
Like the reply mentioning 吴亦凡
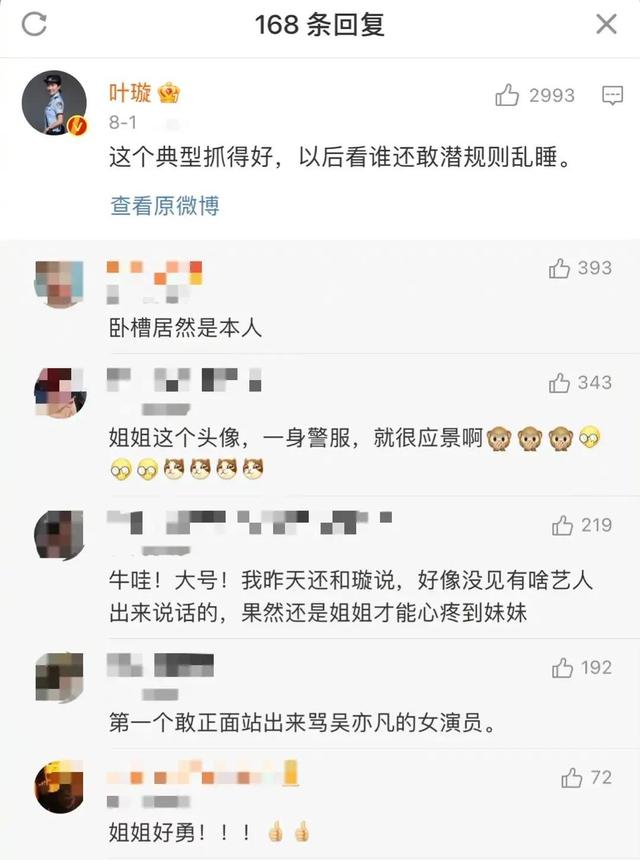pyautogui.click(x=563, y=667)
